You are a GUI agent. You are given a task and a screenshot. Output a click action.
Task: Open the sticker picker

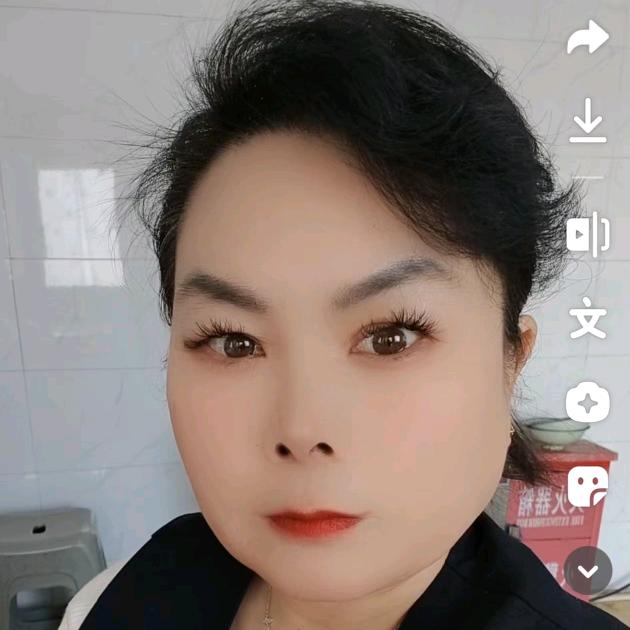tap(588, 487)
